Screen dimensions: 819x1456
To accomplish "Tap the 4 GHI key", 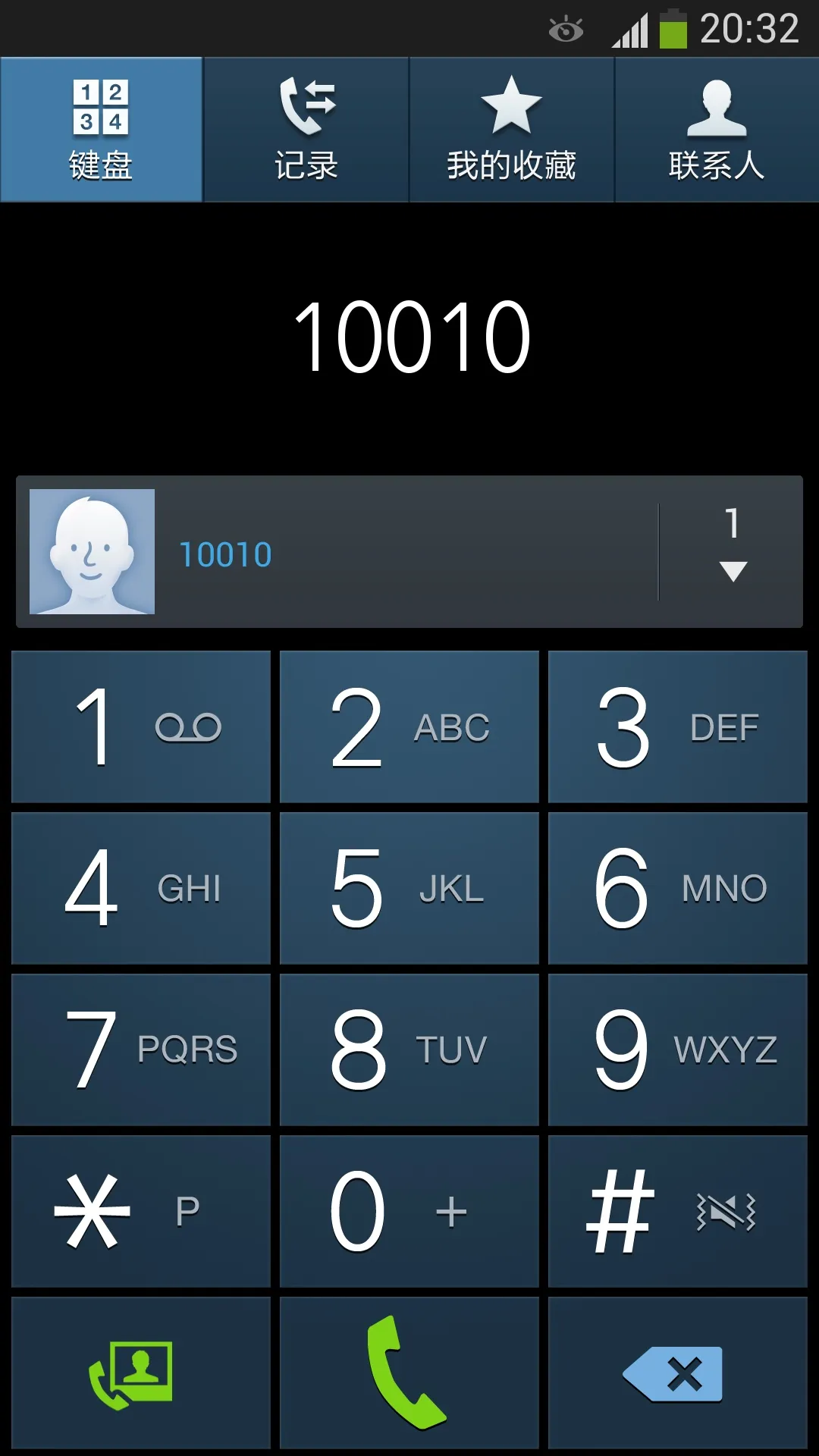I will coord(141,888).
